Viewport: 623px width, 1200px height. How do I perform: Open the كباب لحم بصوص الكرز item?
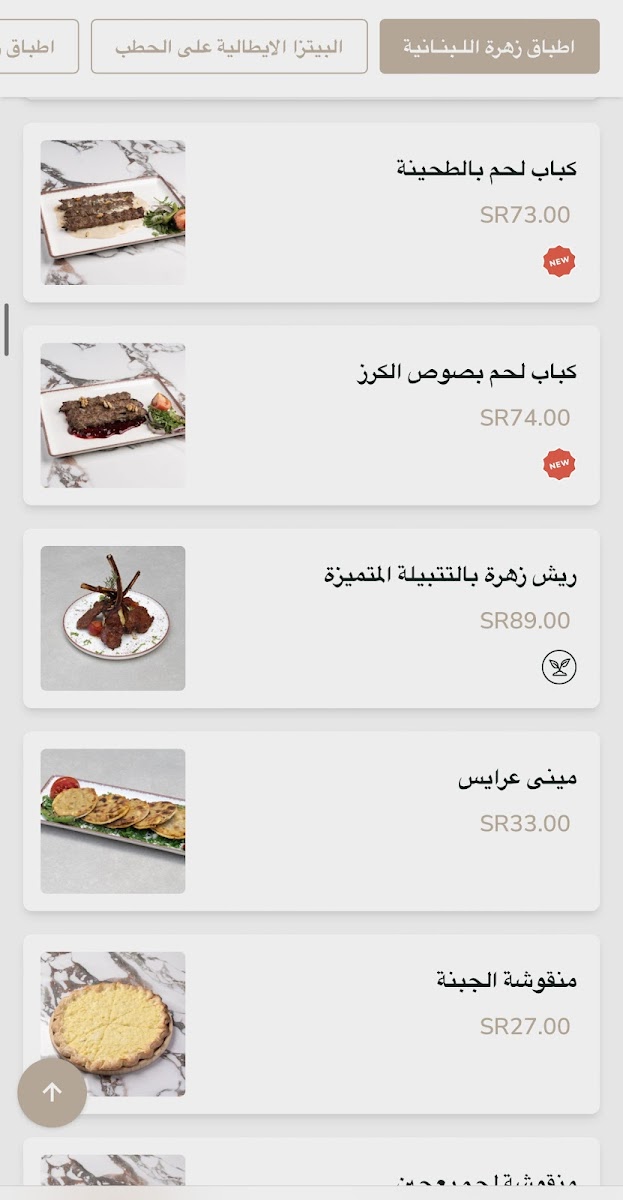311,415
